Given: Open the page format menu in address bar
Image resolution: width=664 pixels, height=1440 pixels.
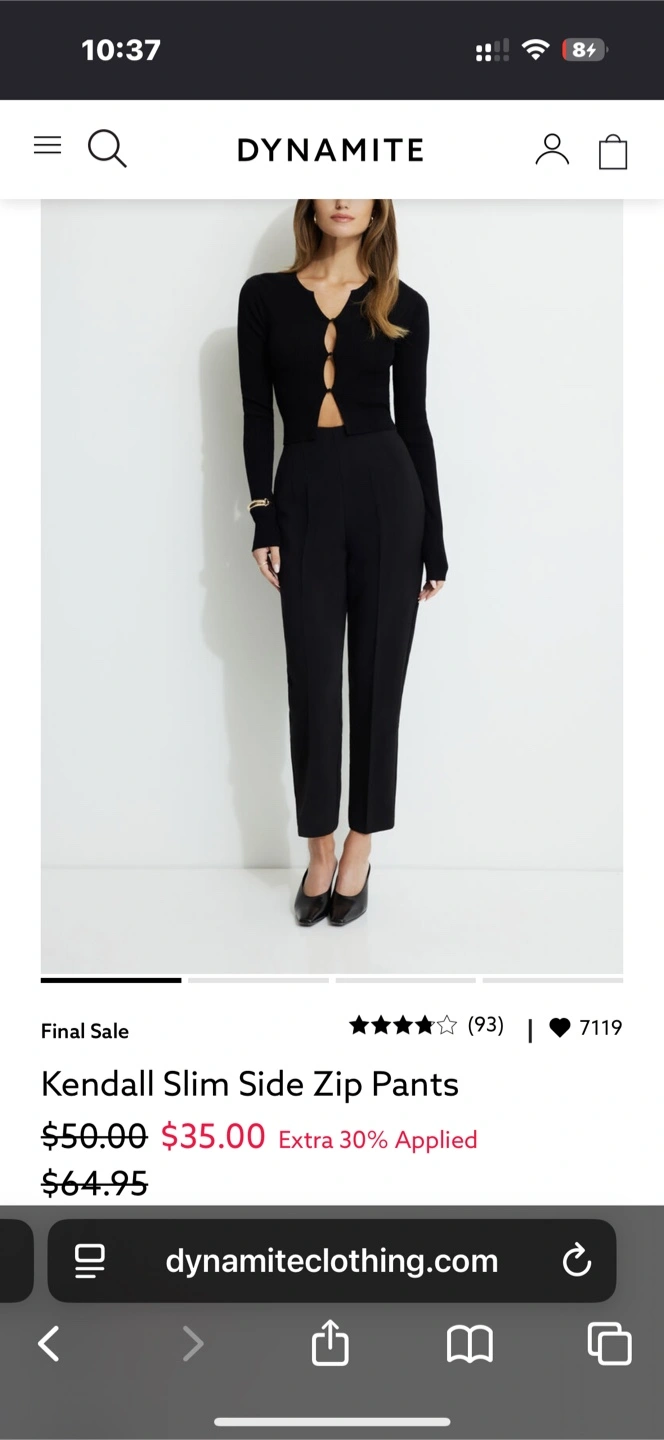Looking at the screenshot, I should pos(90,1261).
